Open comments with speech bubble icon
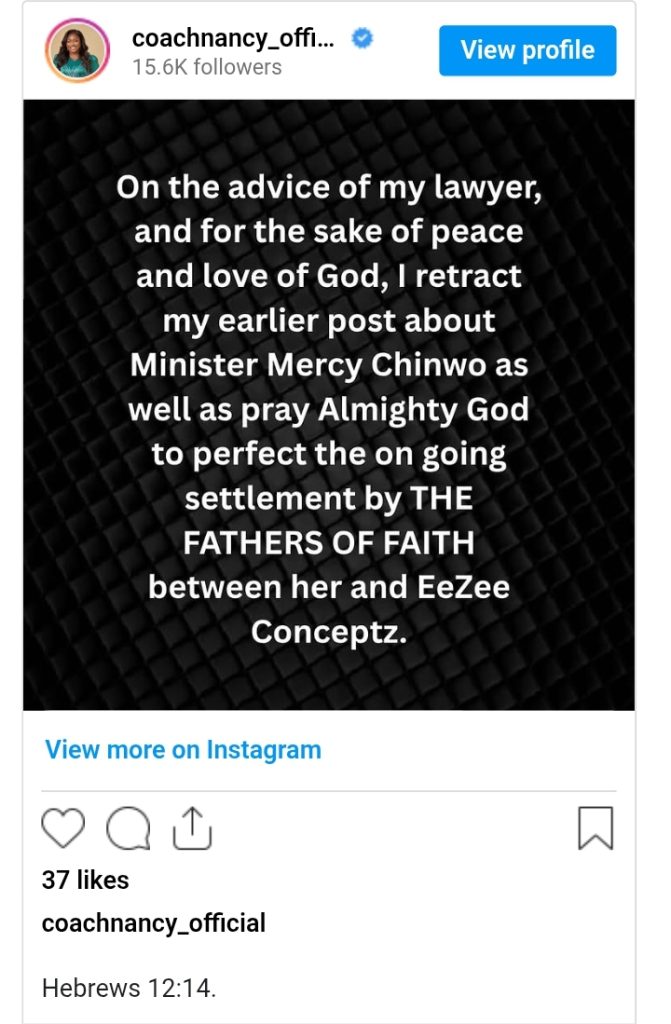The width and height of the screenshot is (671, 1024). tap(128, 828)
